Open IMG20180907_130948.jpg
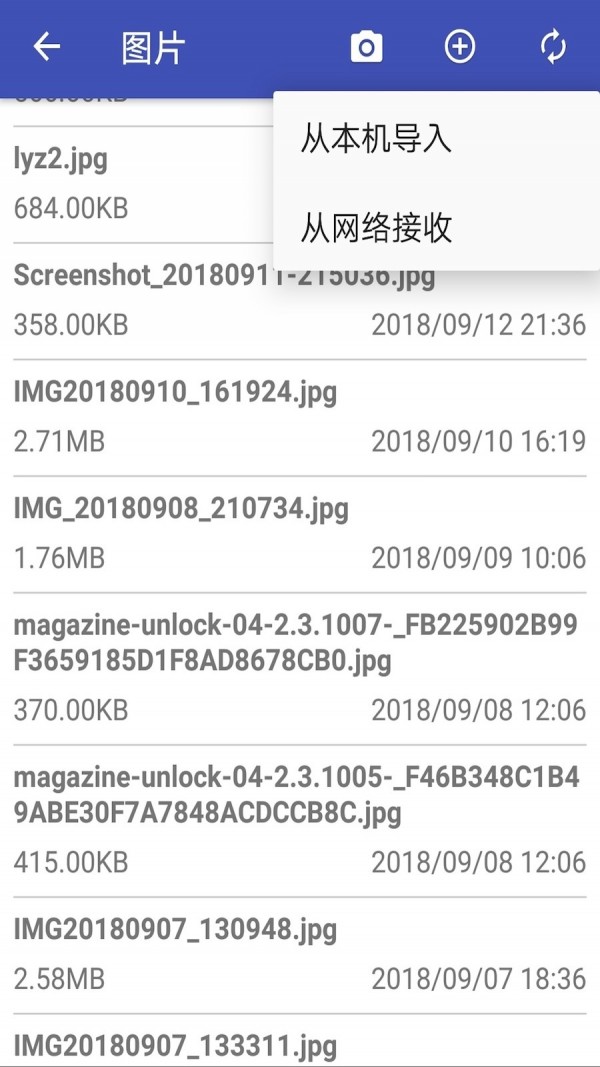The height and width of the screenshot is (1067, 600). point(300,955)
